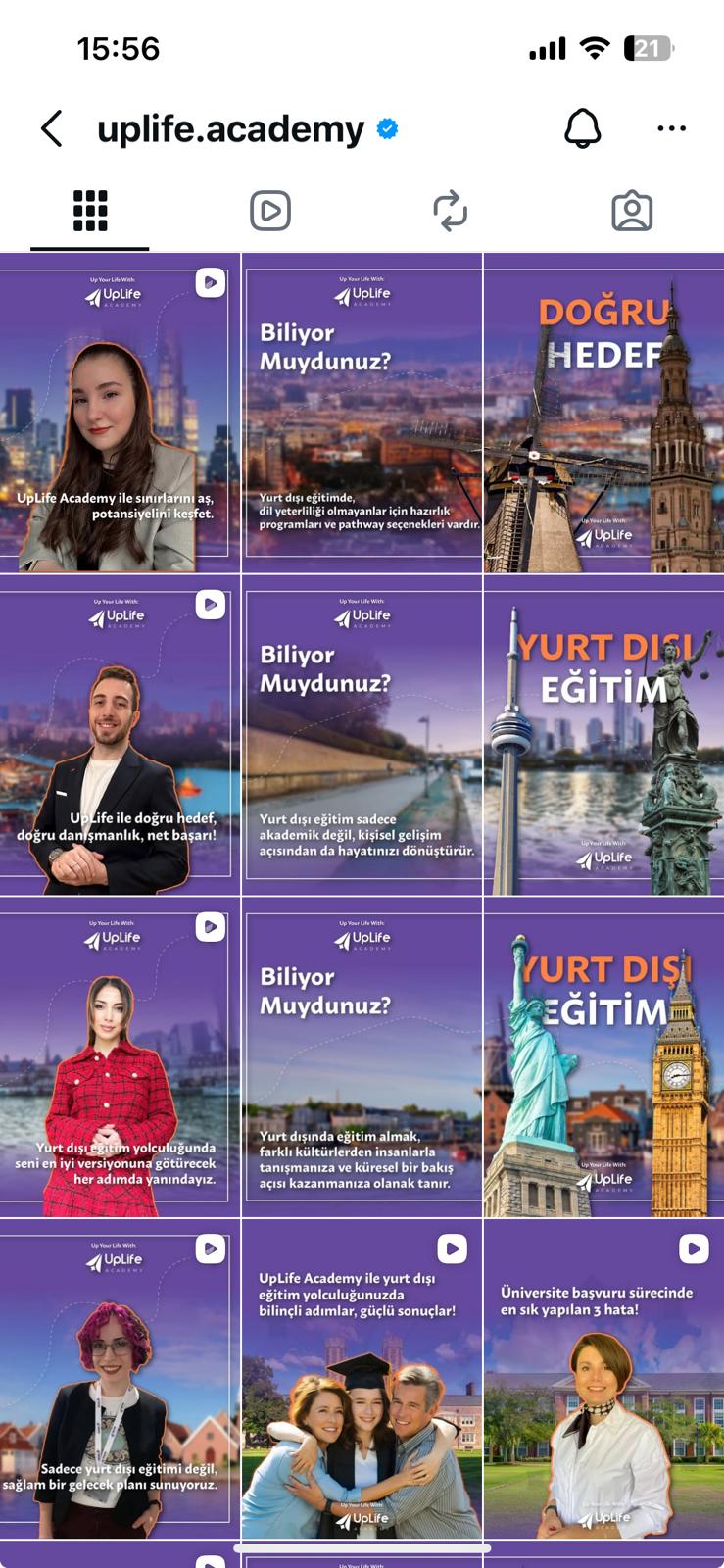Open the three-dot overflow menu

coord(671,128)
